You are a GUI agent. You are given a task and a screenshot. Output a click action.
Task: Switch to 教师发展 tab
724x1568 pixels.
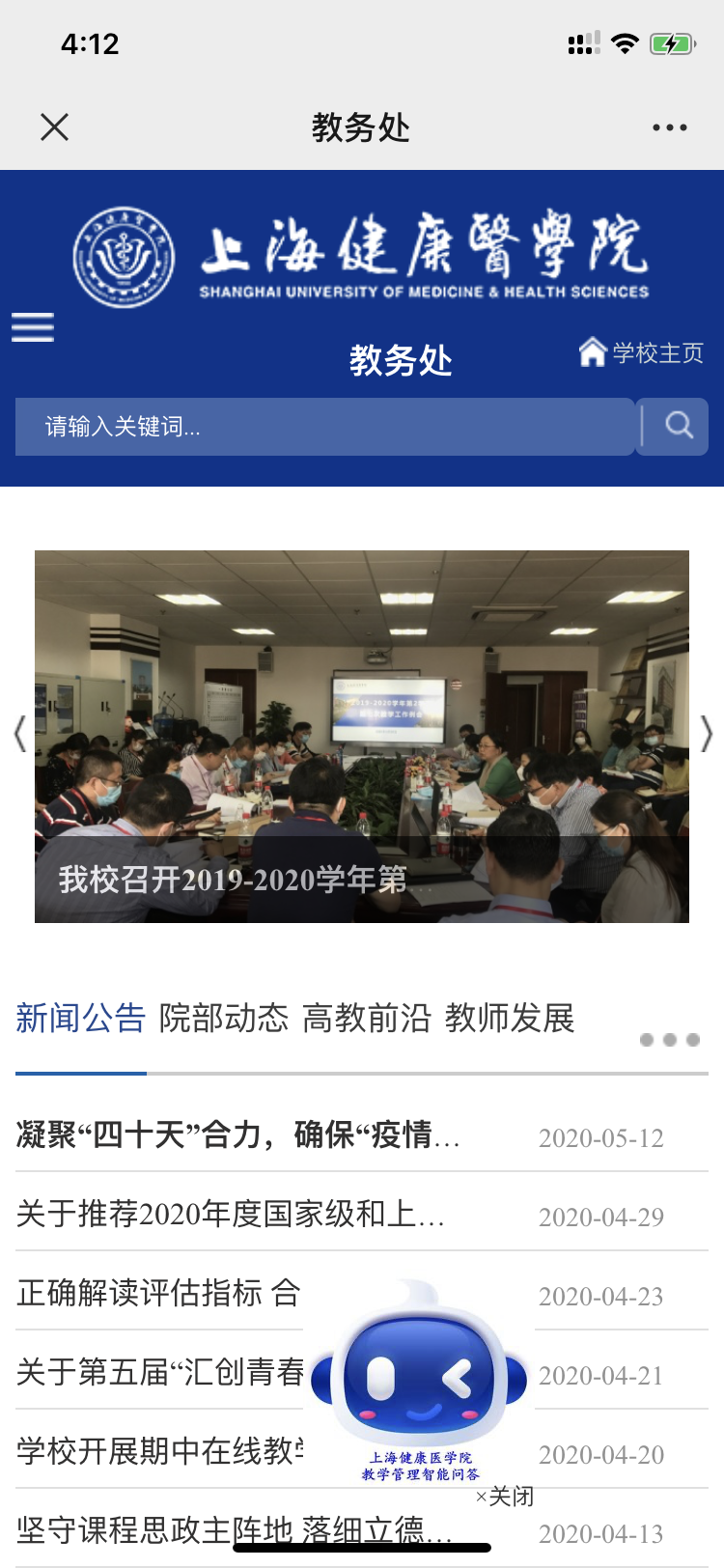click(x=510, y=1019)
